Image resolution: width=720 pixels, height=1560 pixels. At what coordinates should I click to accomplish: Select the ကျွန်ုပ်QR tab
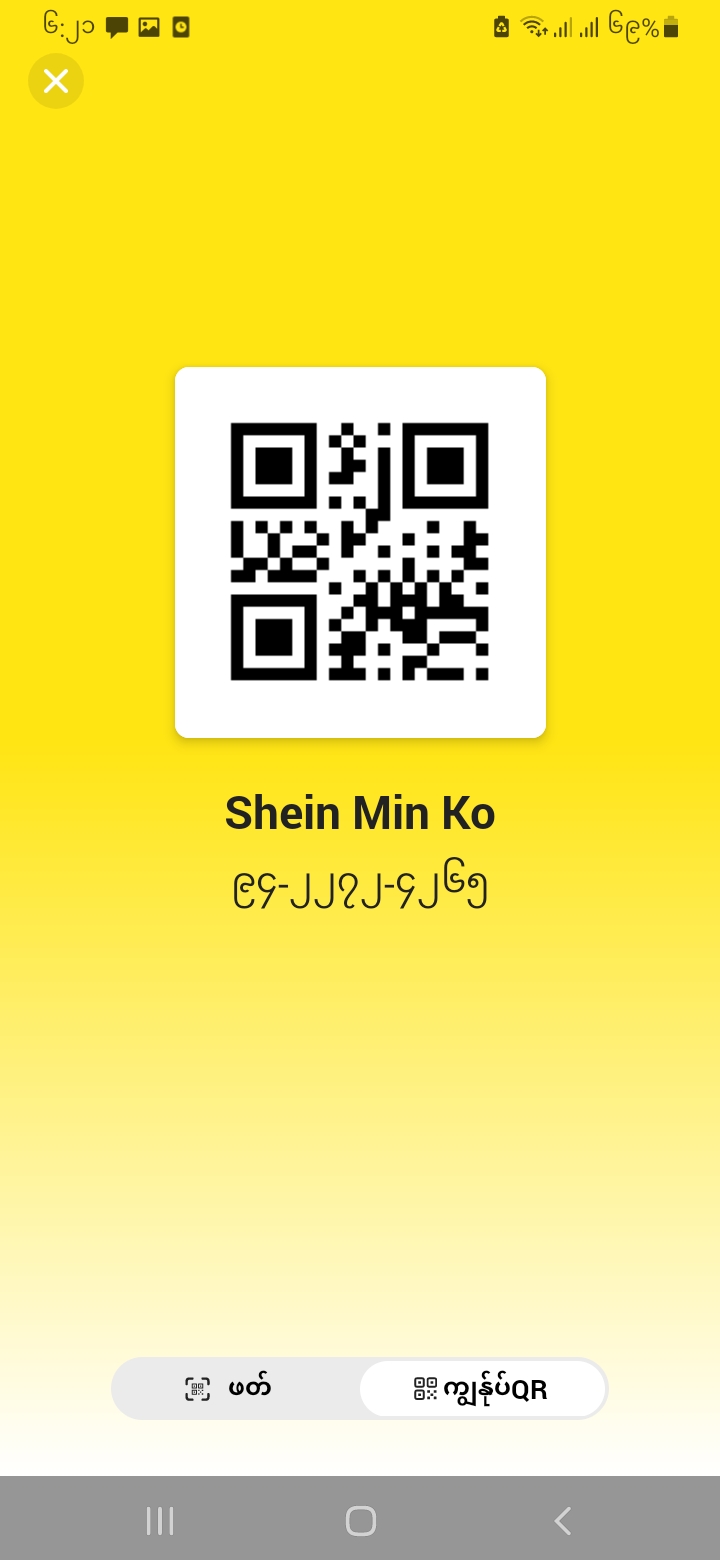(483, 1388)
